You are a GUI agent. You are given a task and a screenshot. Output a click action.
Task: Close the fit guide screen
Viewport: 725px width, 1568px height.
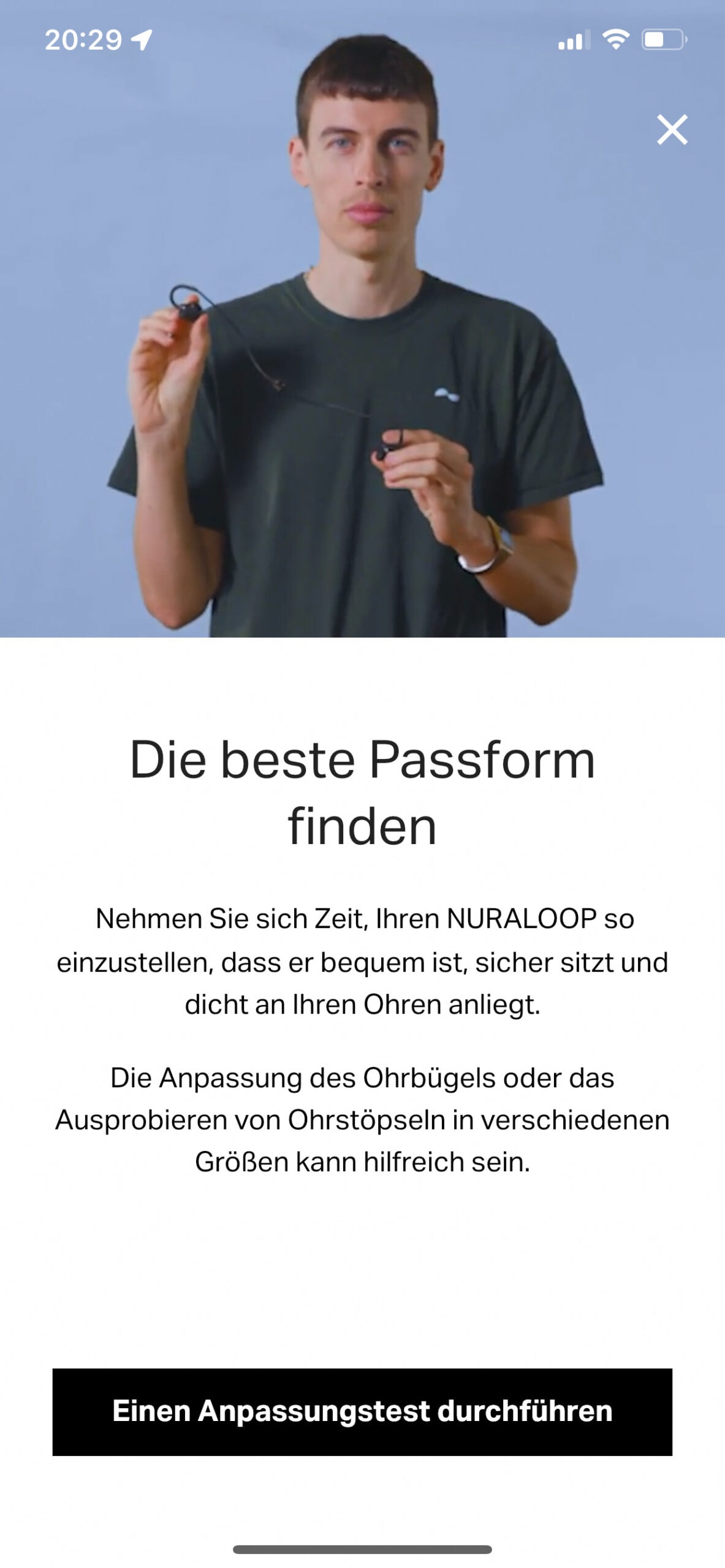click(x=672, y=130)
